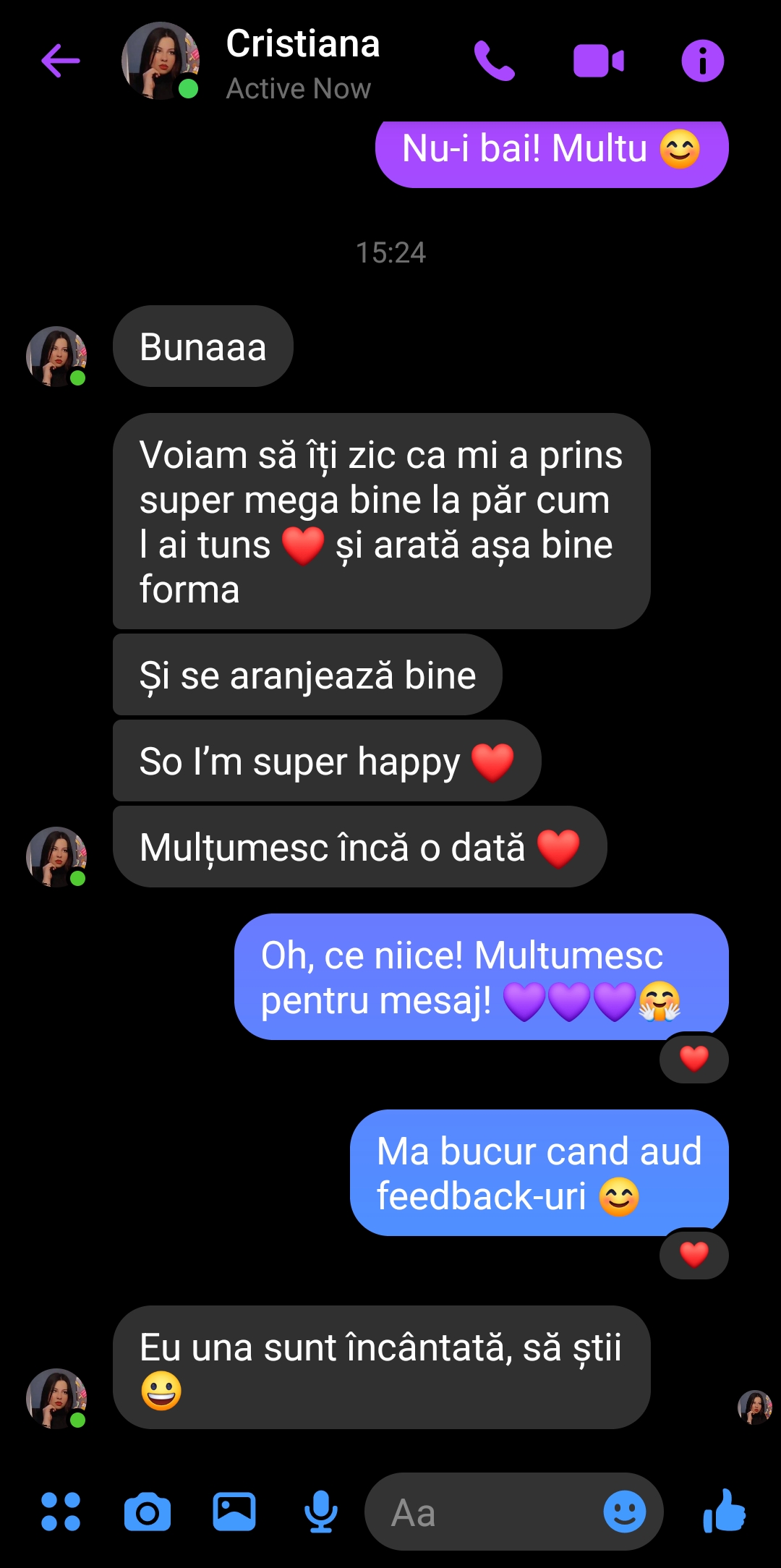Go back to the chats list

tap(61, 61)
